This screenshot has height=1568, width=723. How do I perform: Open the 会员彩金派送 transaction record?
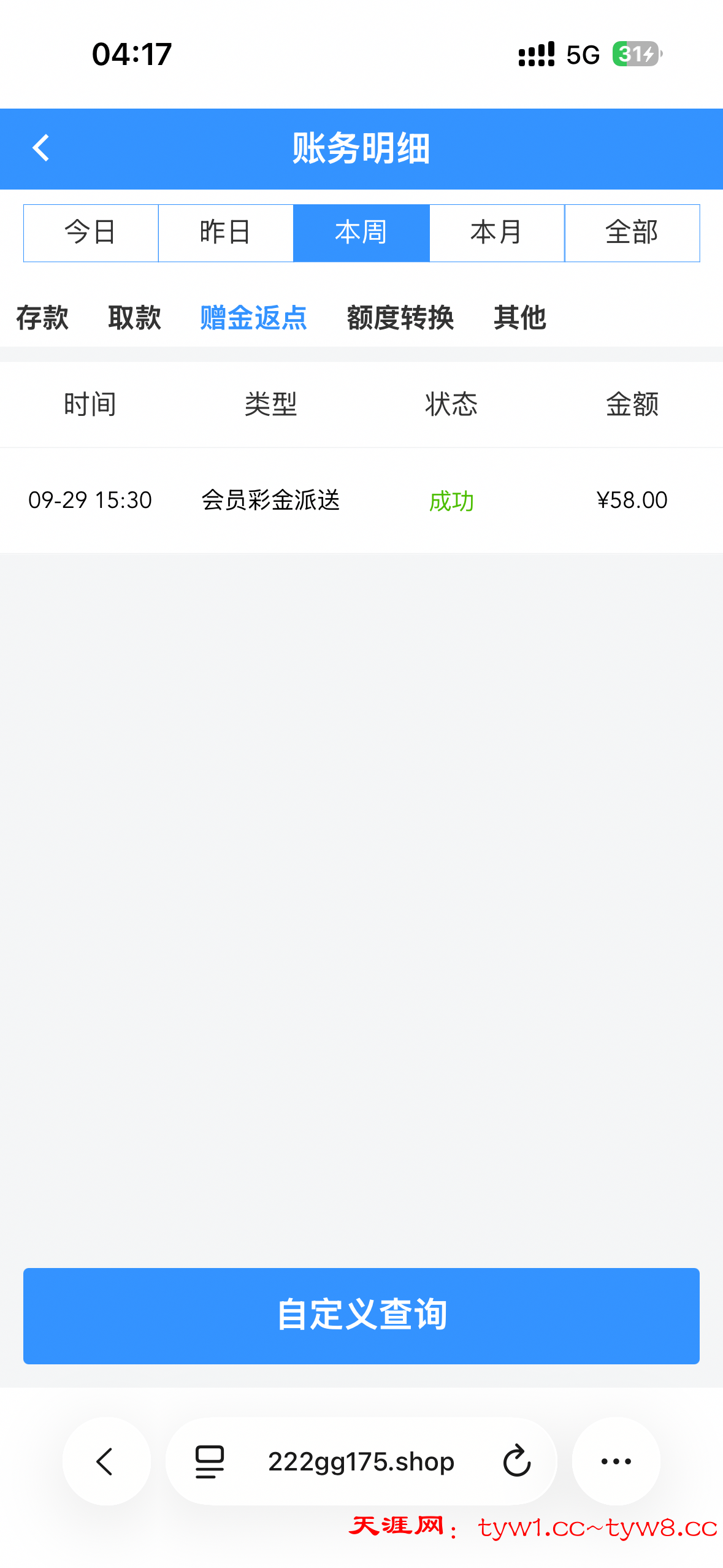coord(361,501)
